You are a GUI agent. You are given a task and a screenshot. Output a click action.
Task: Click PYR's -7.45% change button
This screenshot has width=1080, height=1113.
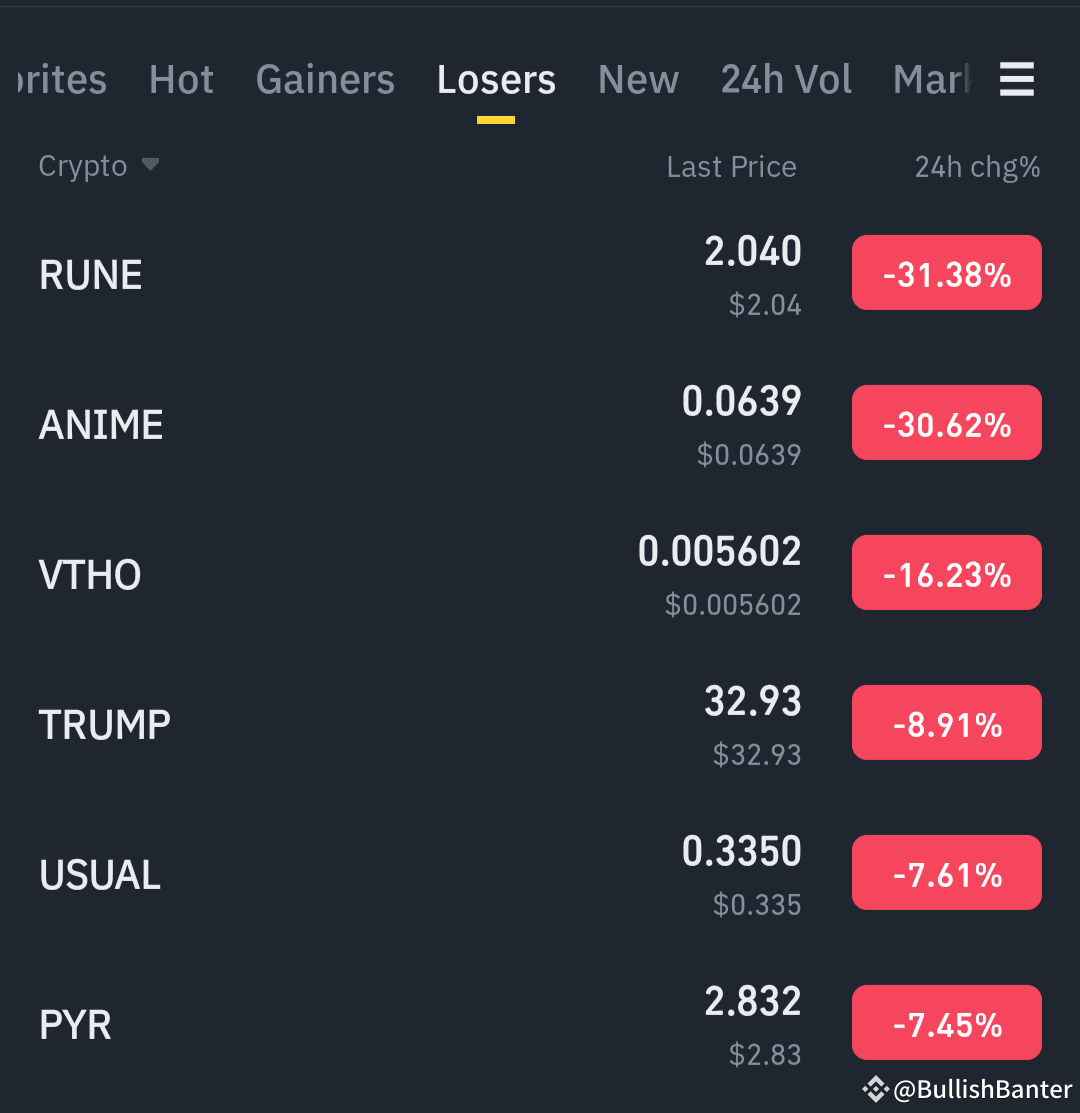click(x=946, y=1022)
